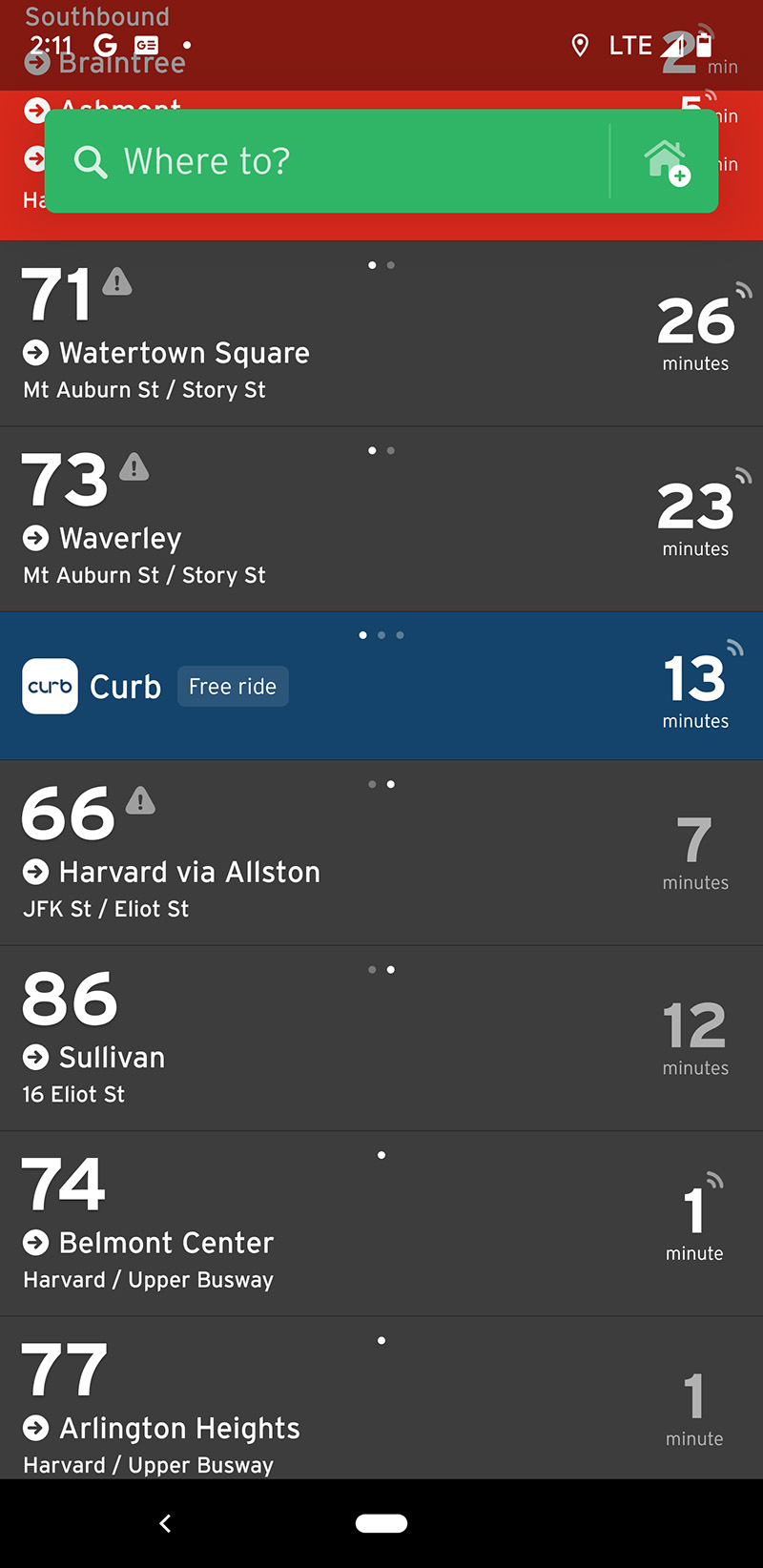Go to the home screen via pill
The width and height of the screenshot is (763, 1568).
[x=381, y=1523]
